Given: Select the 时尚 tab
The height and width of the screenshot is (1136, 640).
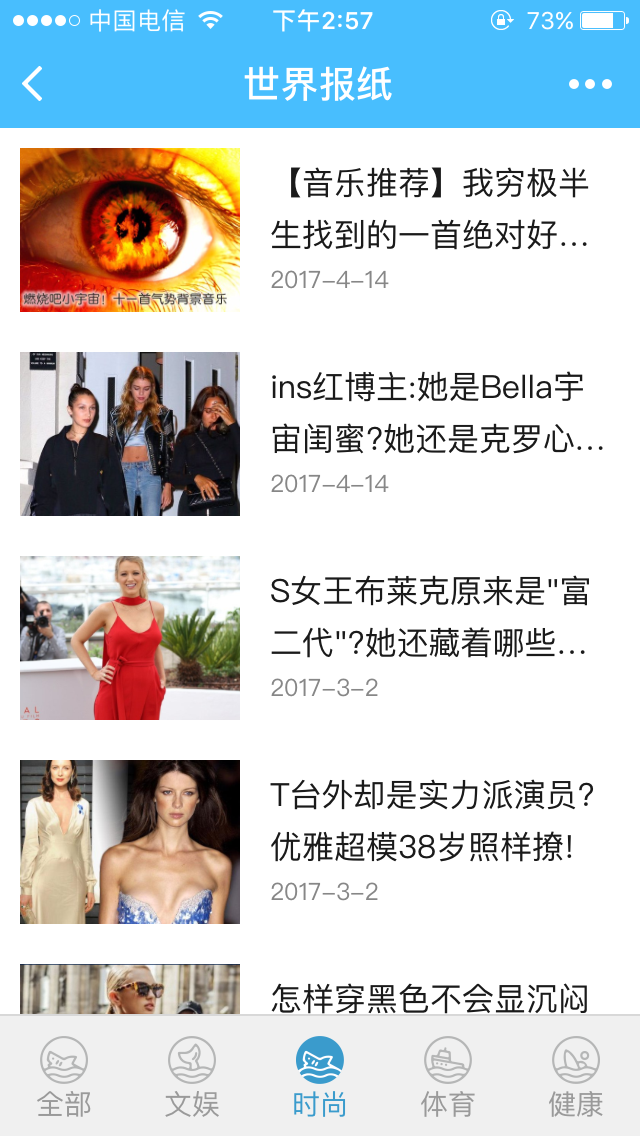Looking at the screenshot, I should click(320, 1077).
